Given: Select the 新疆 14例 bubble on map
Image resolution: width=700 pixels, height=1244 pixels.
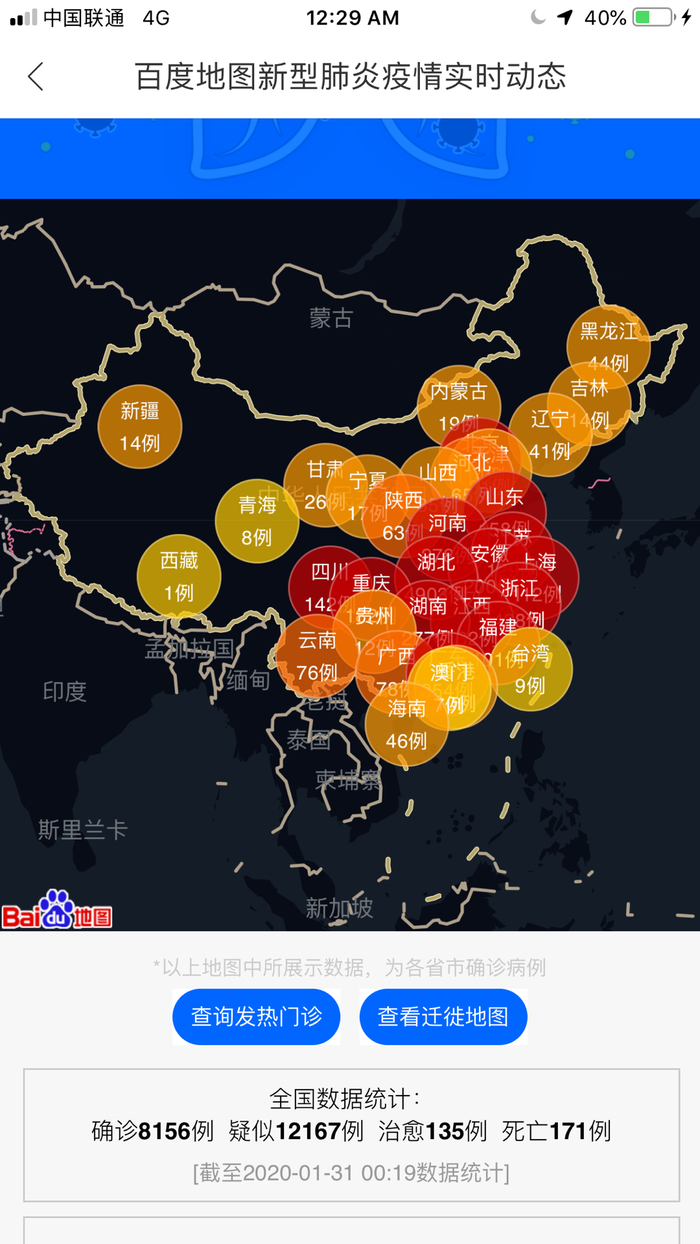Looking at the screenshot, I should (x=139, y=426).
